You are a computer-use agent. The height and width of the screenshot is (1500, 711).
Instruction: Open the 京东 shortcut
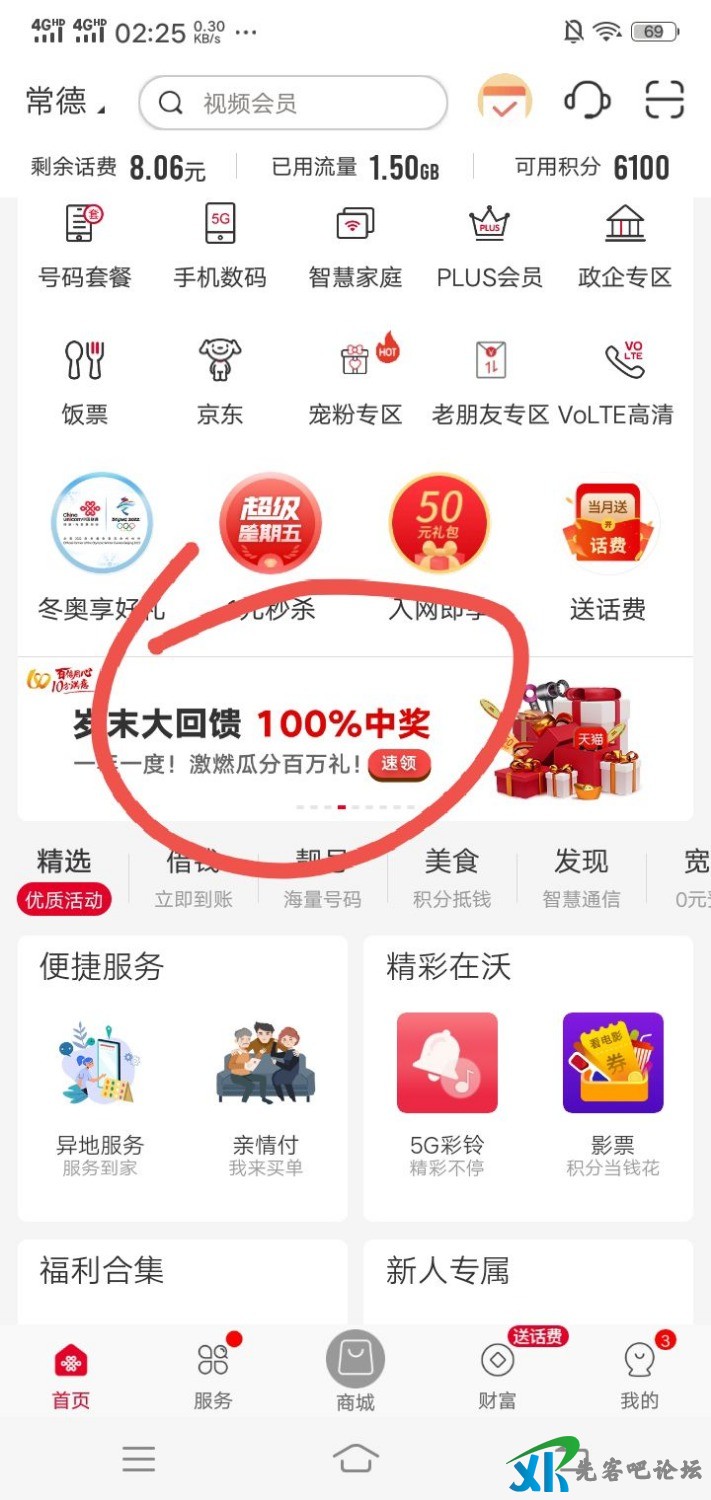tap(220, 382)
